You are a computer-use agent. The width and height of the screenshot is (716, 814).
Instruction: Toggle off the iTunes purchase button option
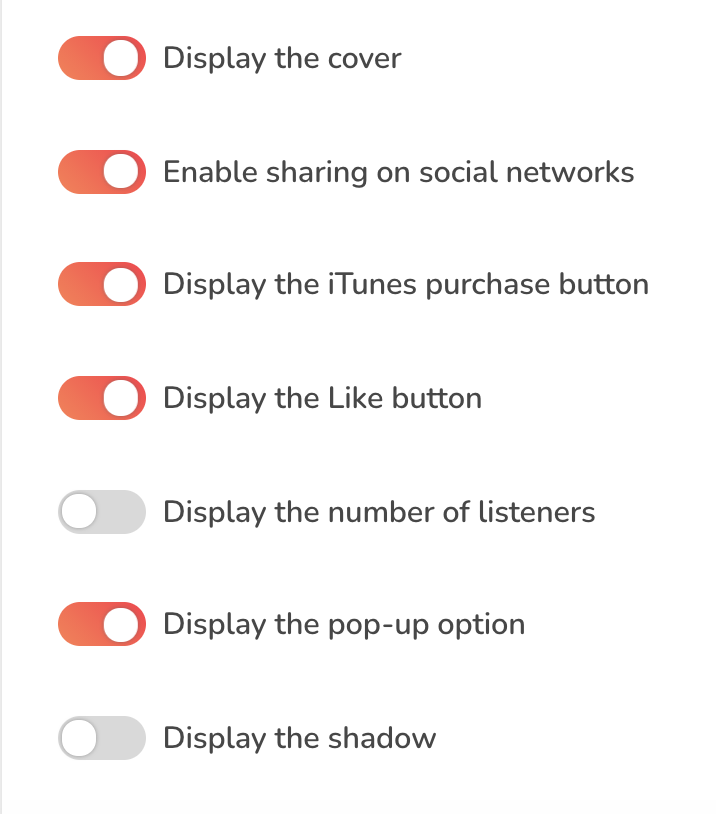[x=102, y=285]
